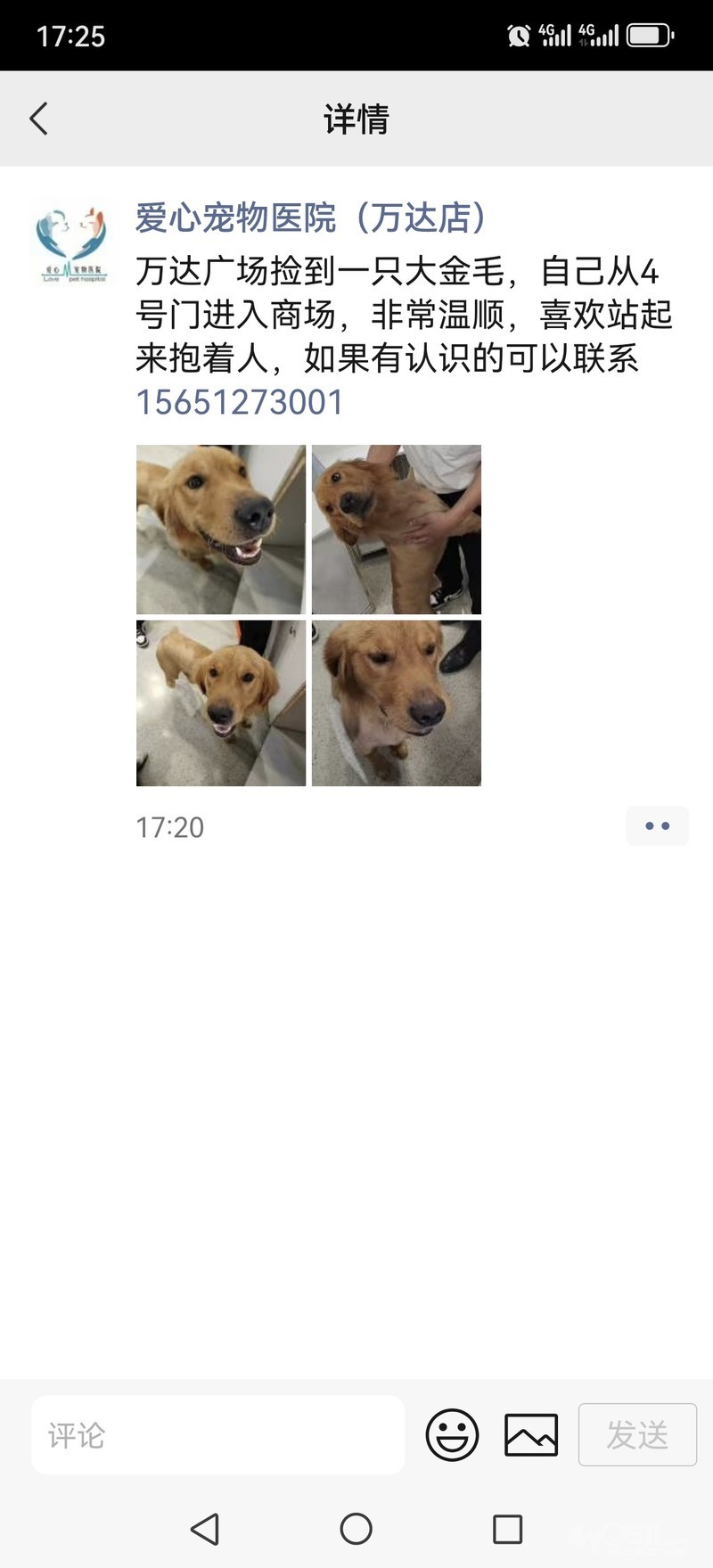
Task: Open the second photo of dog being held
Action: point(397,530)
